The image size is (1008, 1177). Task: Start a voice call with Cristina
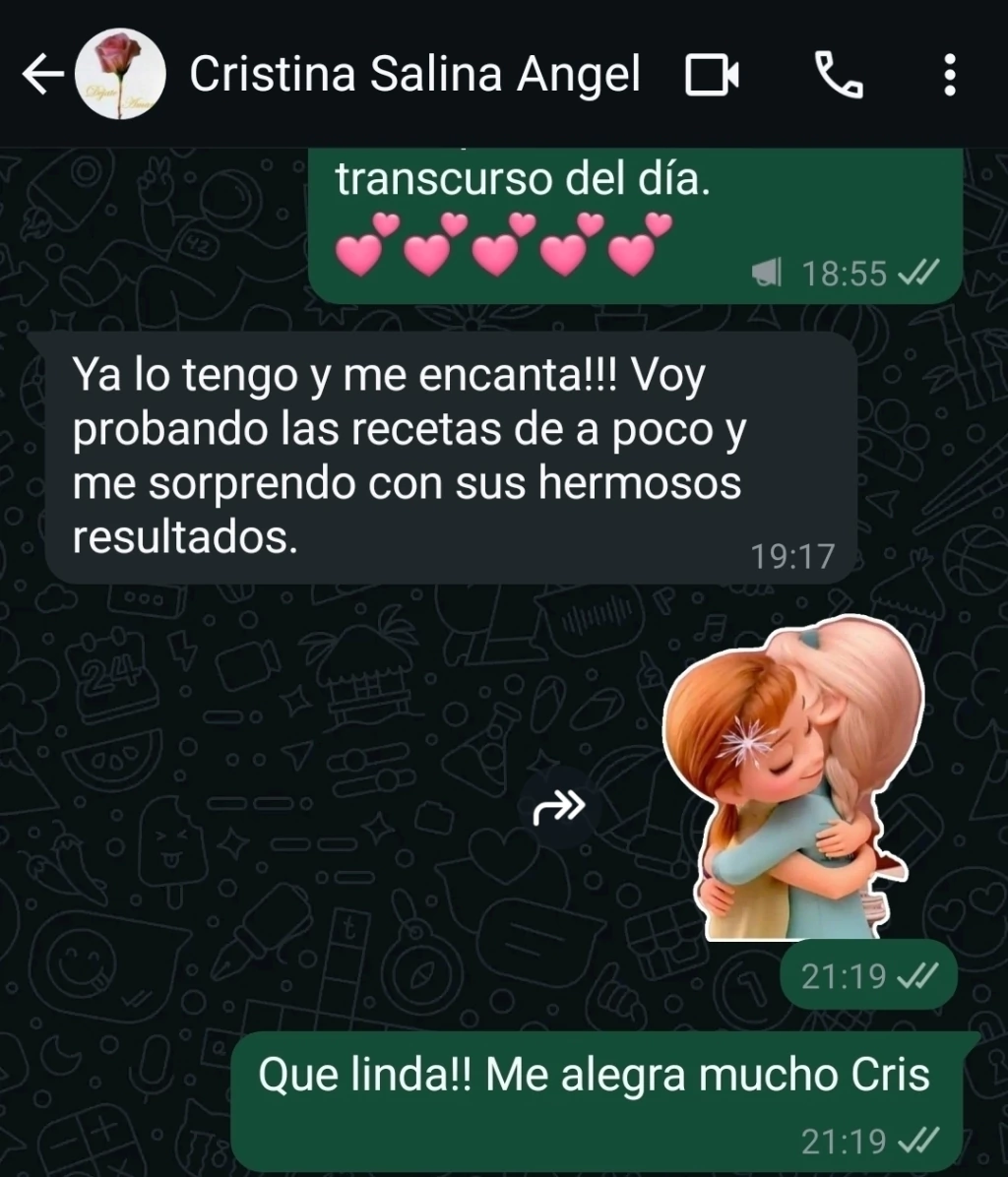[x=838, y=75]
